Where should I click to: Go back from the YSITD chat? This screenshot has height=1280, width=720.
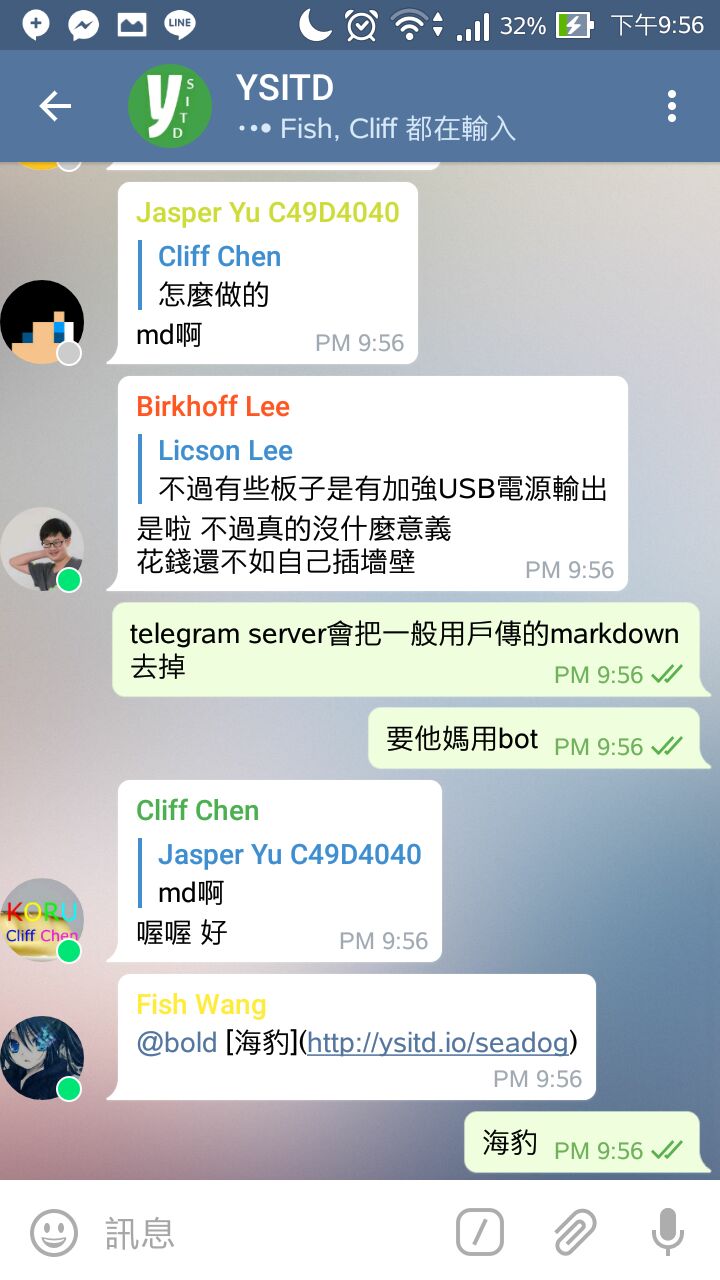point(55,106)
